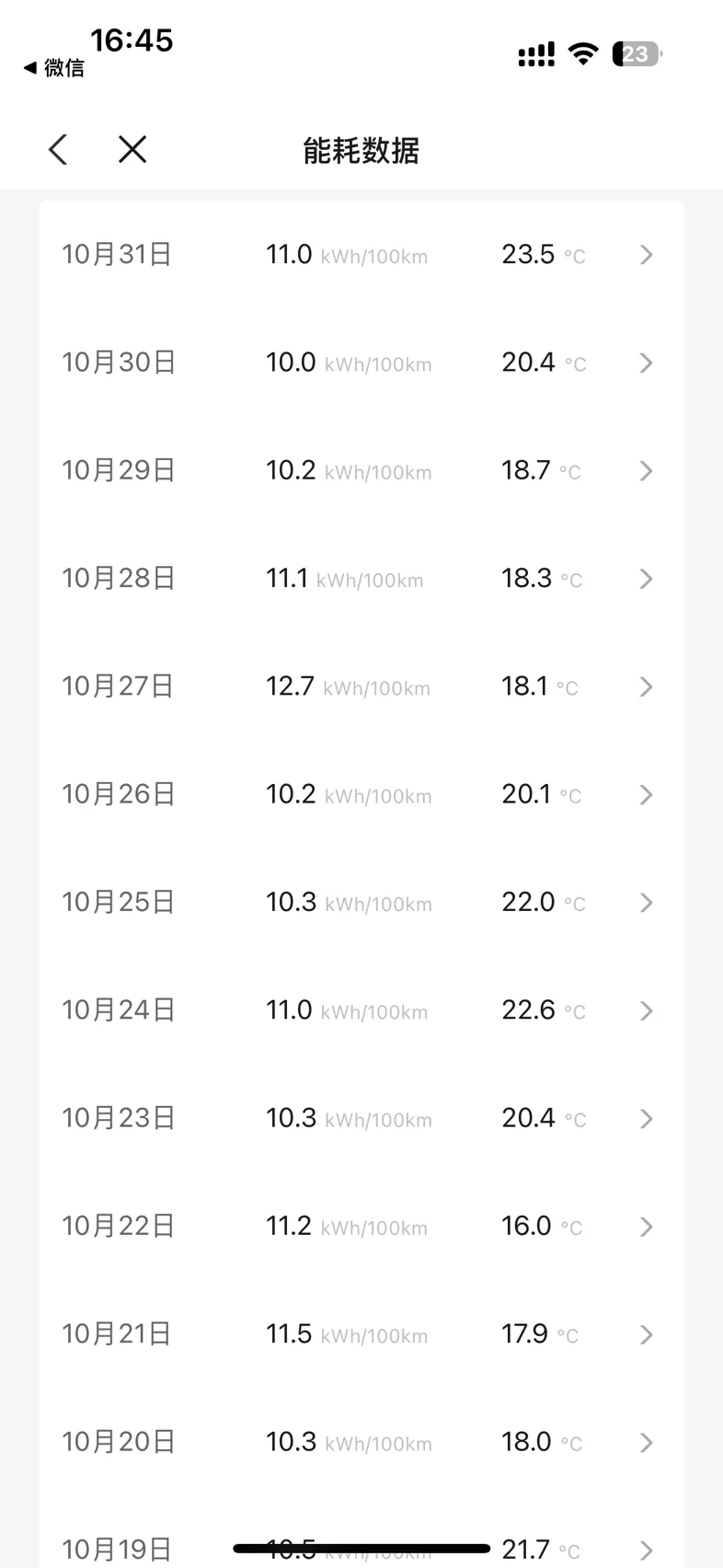The height and width of the screenshot is (1568, 723).
Task: View 10月26日 energy data
Action: click(x=361, y=794)
